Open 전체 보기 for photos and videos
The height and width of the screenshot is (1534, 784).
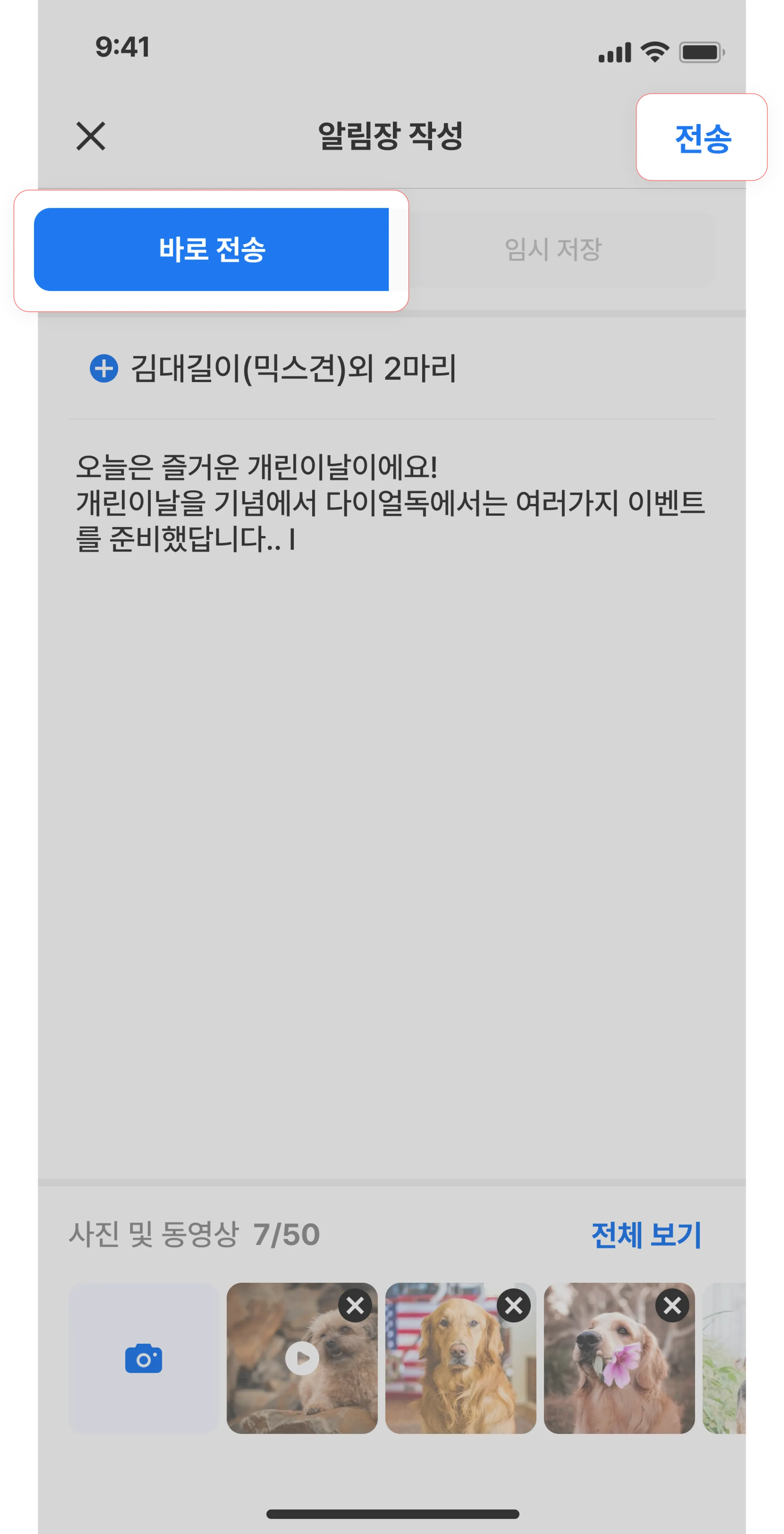click(646, 1234)
